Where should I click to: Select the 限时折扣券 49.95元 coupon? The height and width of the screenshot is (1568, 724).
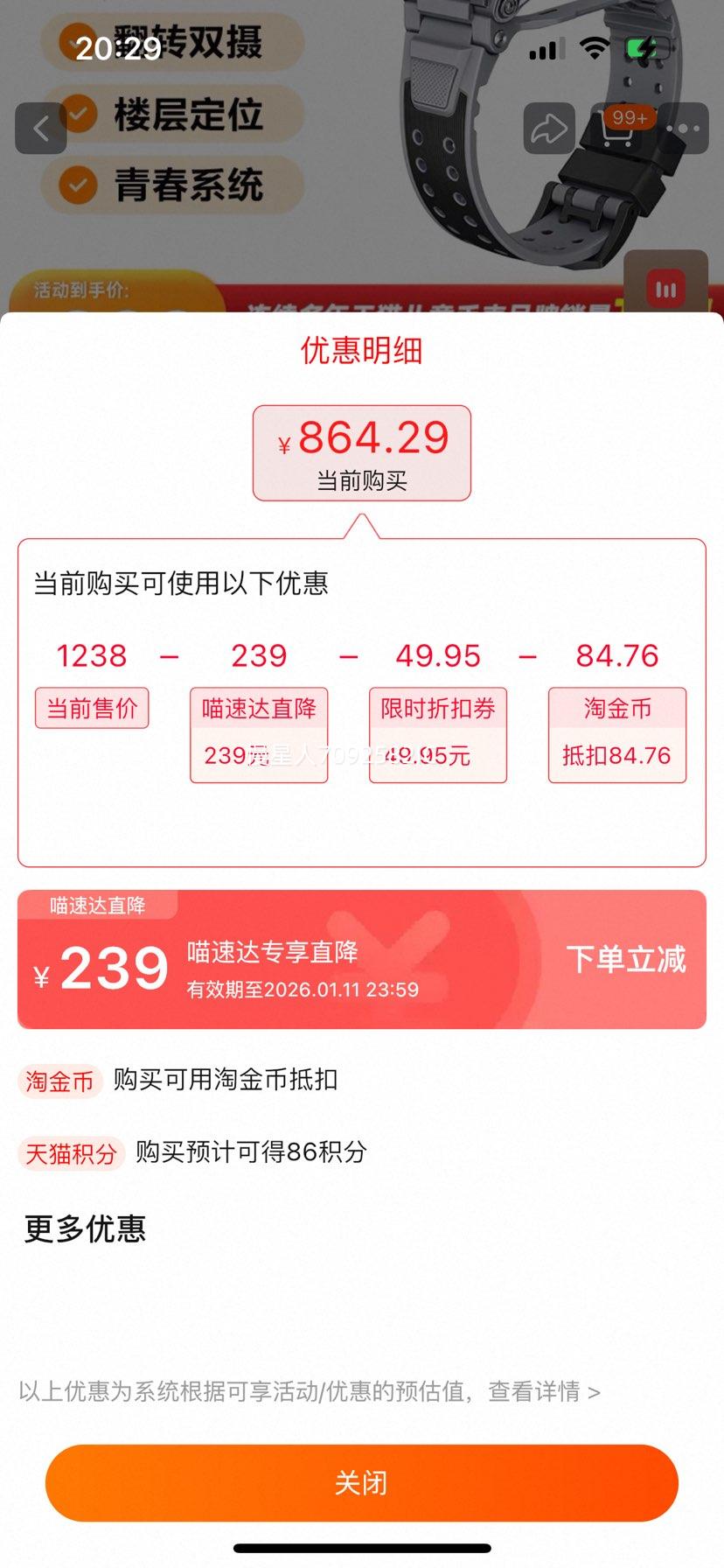tap(437, 733)
